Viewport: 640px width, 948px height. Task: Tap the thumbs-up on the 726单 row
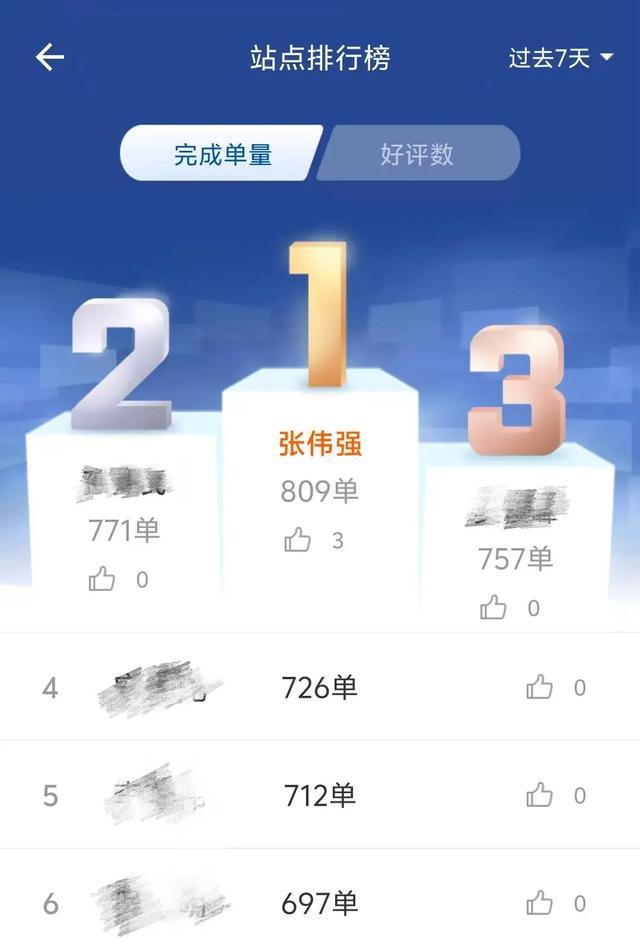[x=539, y=687]
